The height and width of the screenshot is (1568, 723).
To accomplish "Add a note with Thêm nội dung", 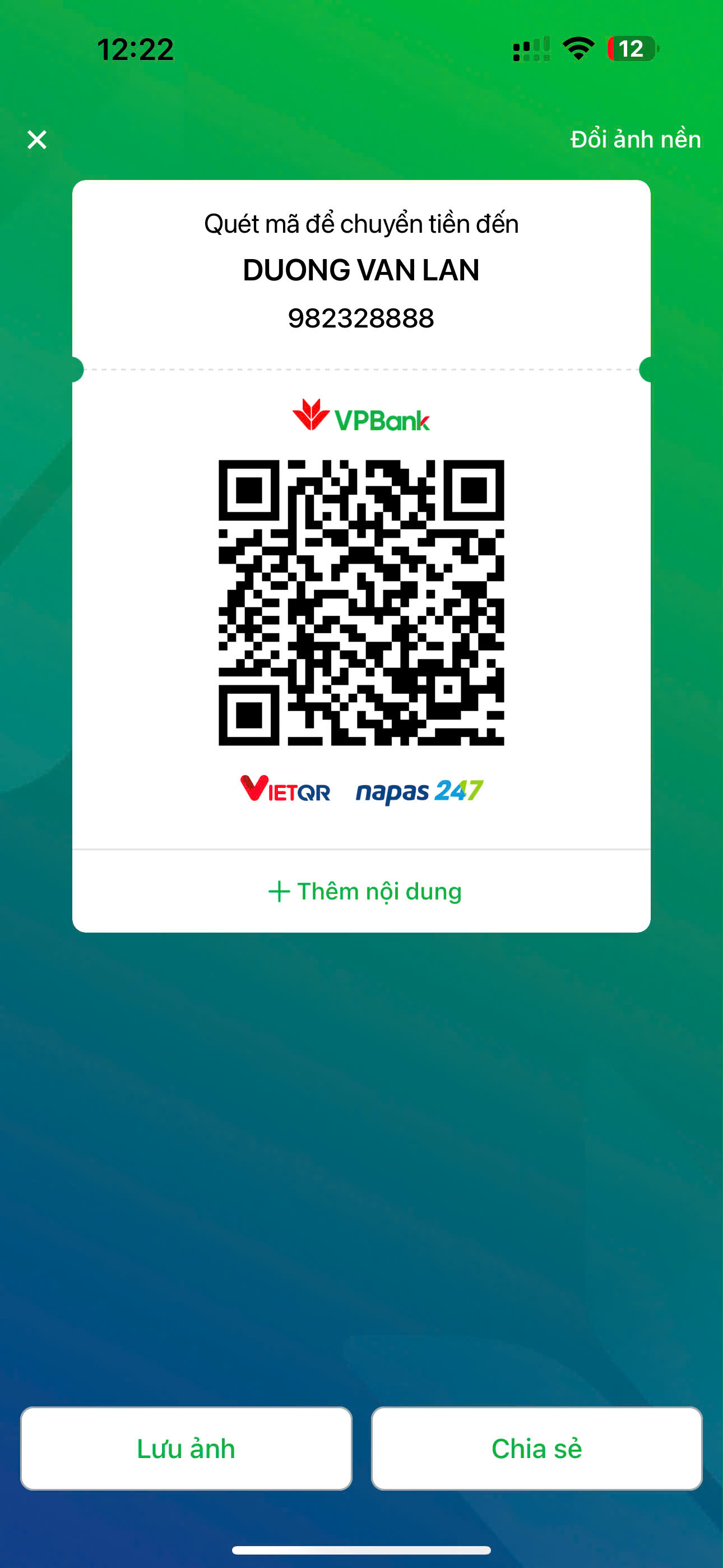I will [364, 891].
